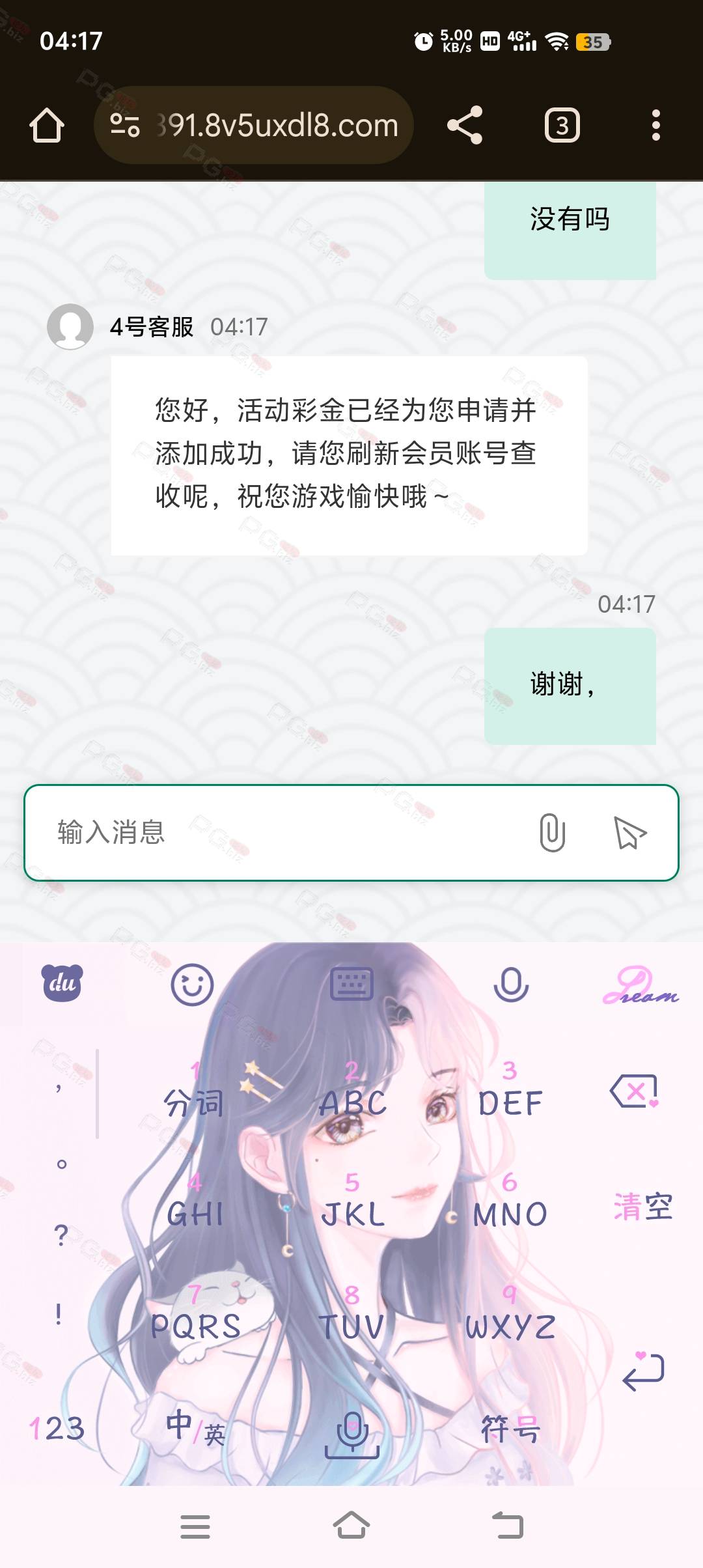This screenshot has height=1568, width=703.
Task: Share the current page
Action: 465,125
